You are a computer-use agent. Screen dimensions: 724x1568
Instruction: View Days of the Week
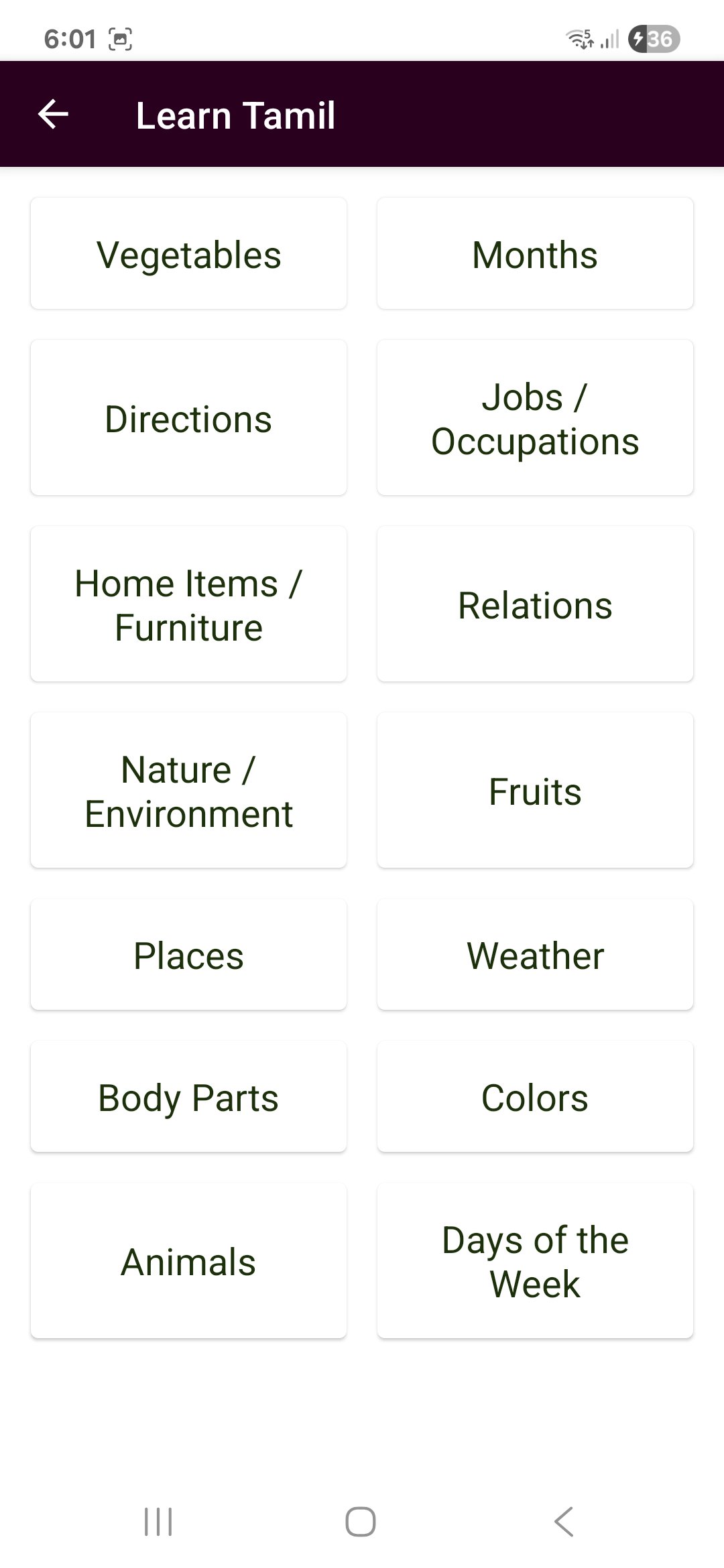pyautogui.click(x=534, y=1261)
